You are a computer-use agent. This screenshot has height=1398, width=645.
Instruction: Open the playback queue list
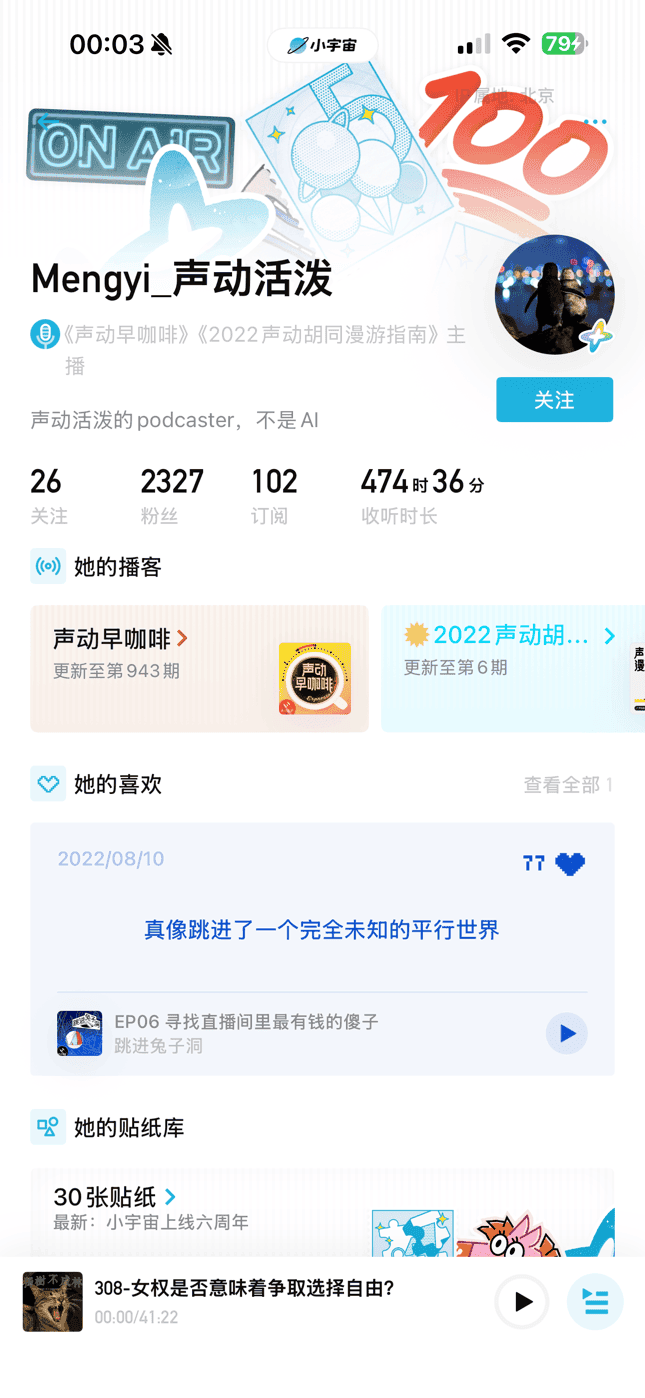(595, 1301)
